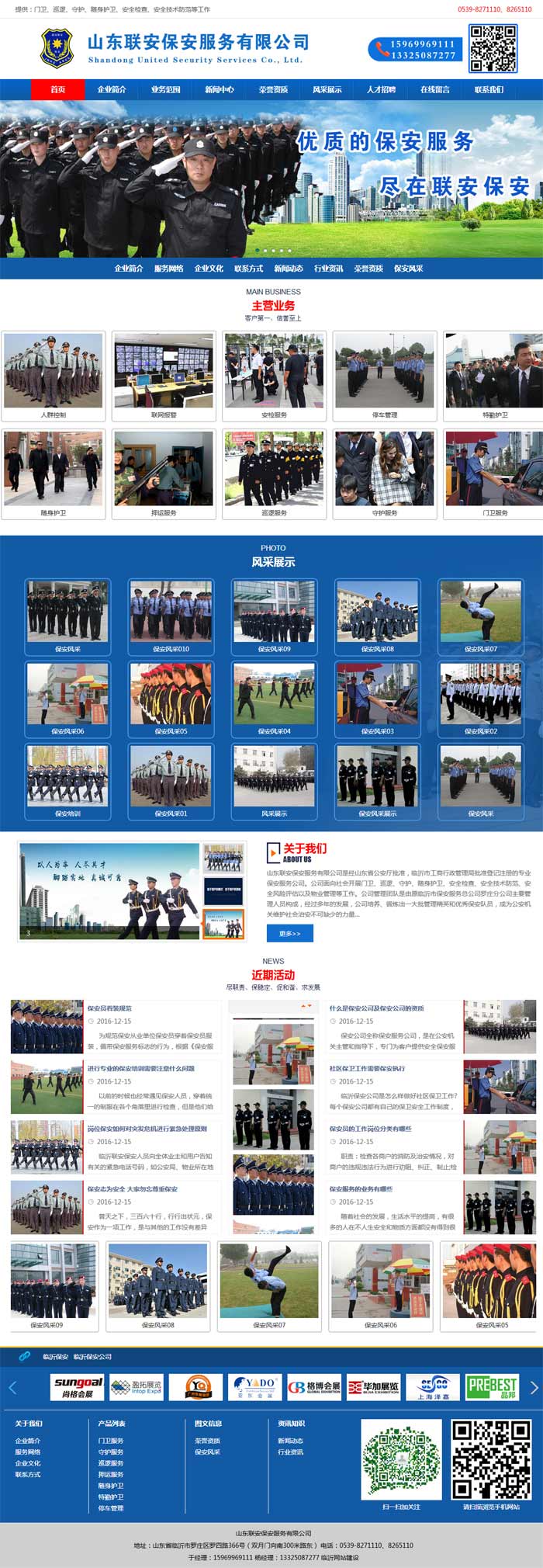Open the 行业资讯 link in the blue sub-menu bar
The width and height of the screenshot is (543, 1568).
[x=328, y=269]
